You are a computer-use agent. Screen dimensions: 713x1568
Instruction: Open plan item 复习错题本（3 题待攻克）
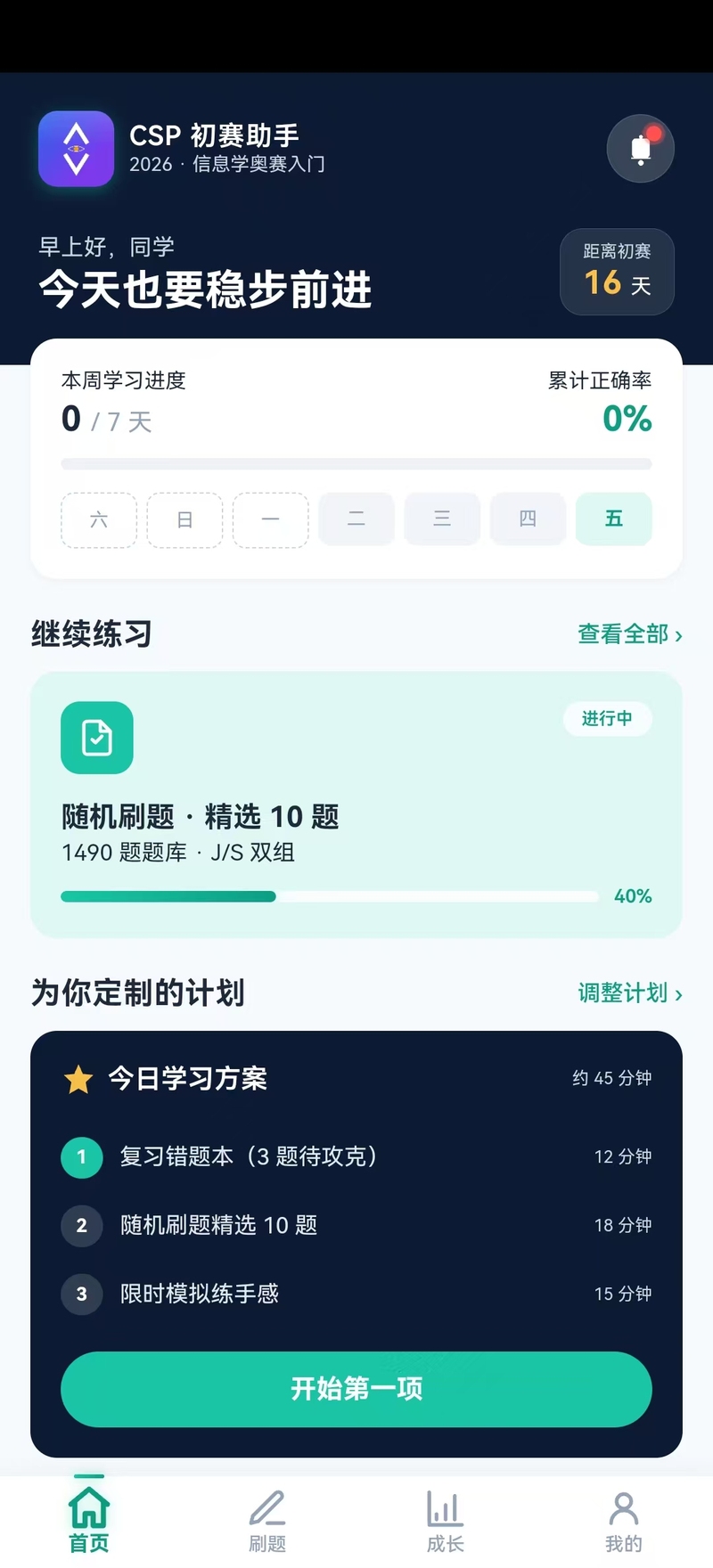356,1156
